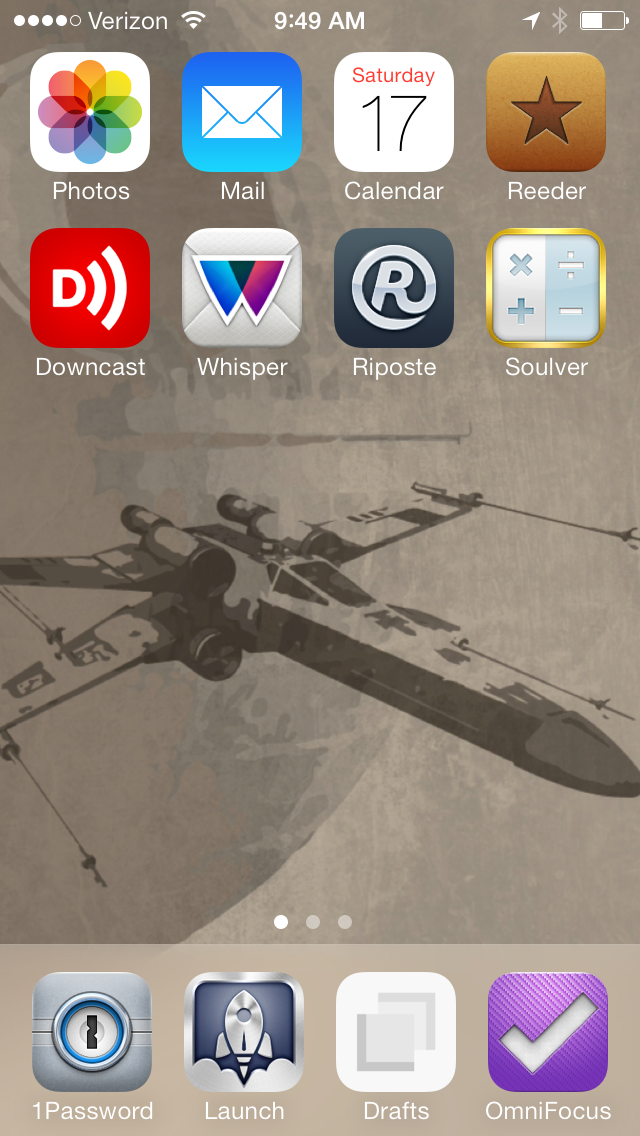Image resolution: width=640 pixels, height=1136 pixels.
Task: Open 1Password in the dock
Action: tap(92, 1032)
